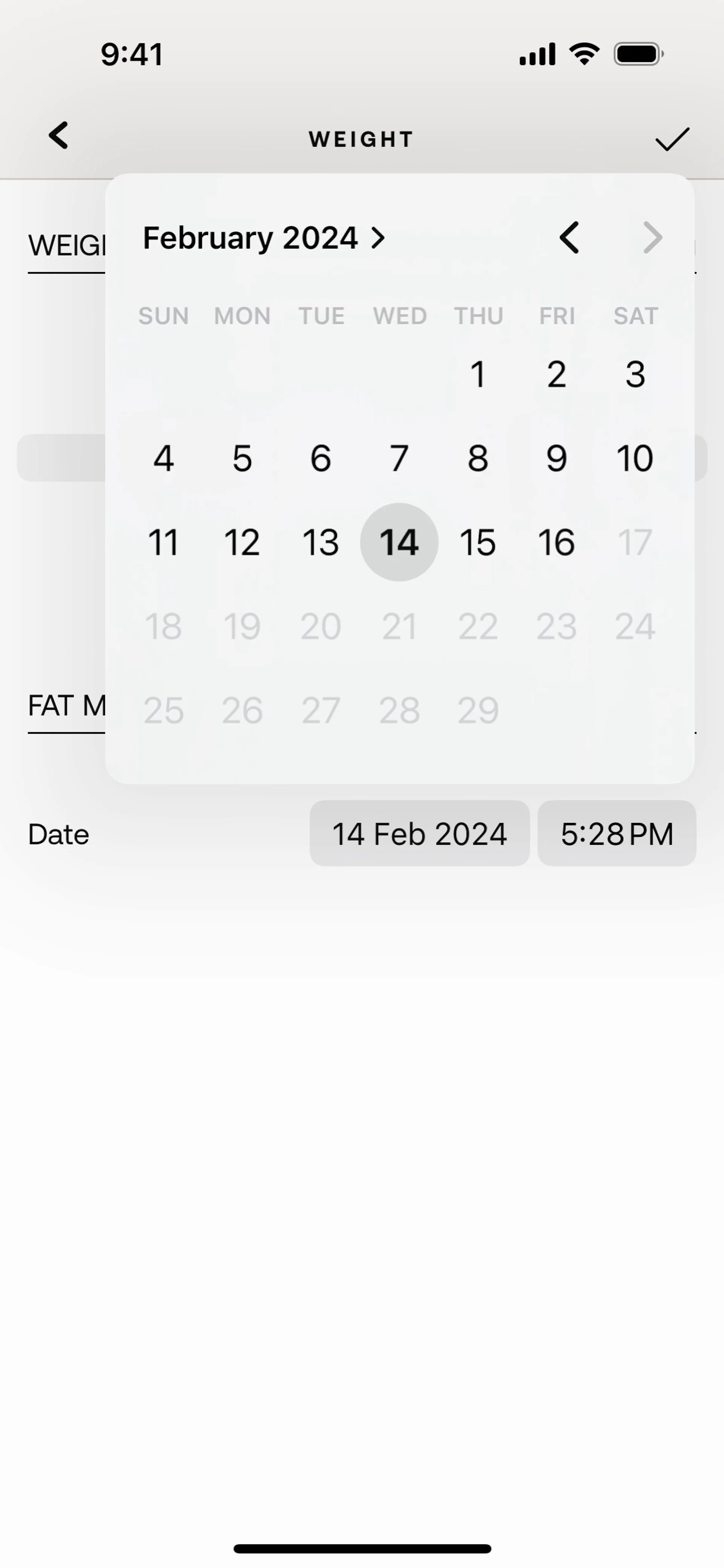Screen dimensions: 724x1568
Task: Pick February 10 in the calendar
Action: (635, 458)
